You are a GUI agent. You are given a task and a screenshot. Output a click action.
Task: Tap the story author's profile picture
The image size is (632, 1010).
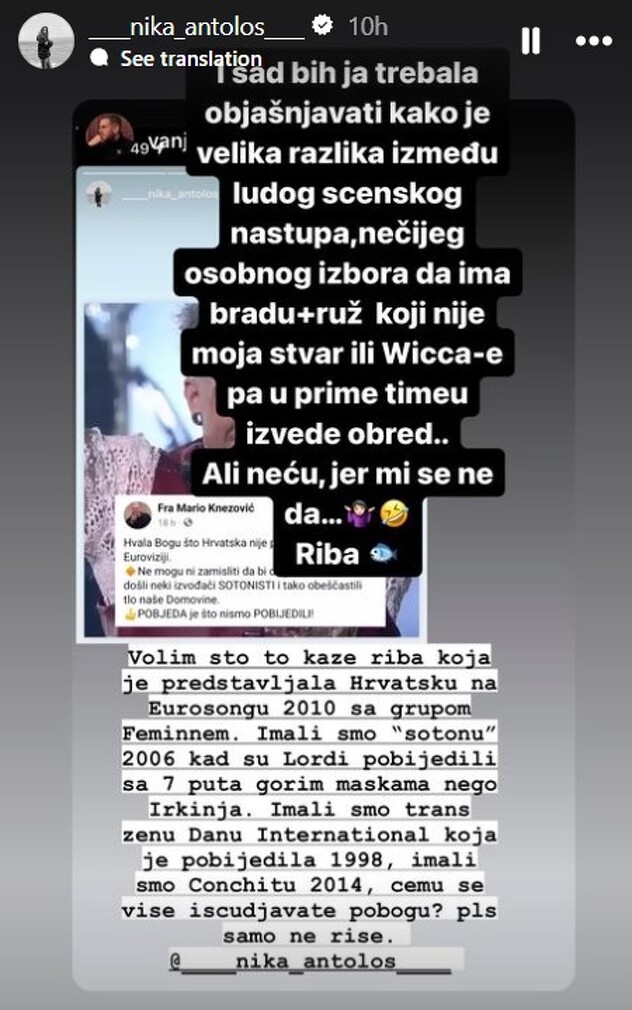[x=46, y=42]
